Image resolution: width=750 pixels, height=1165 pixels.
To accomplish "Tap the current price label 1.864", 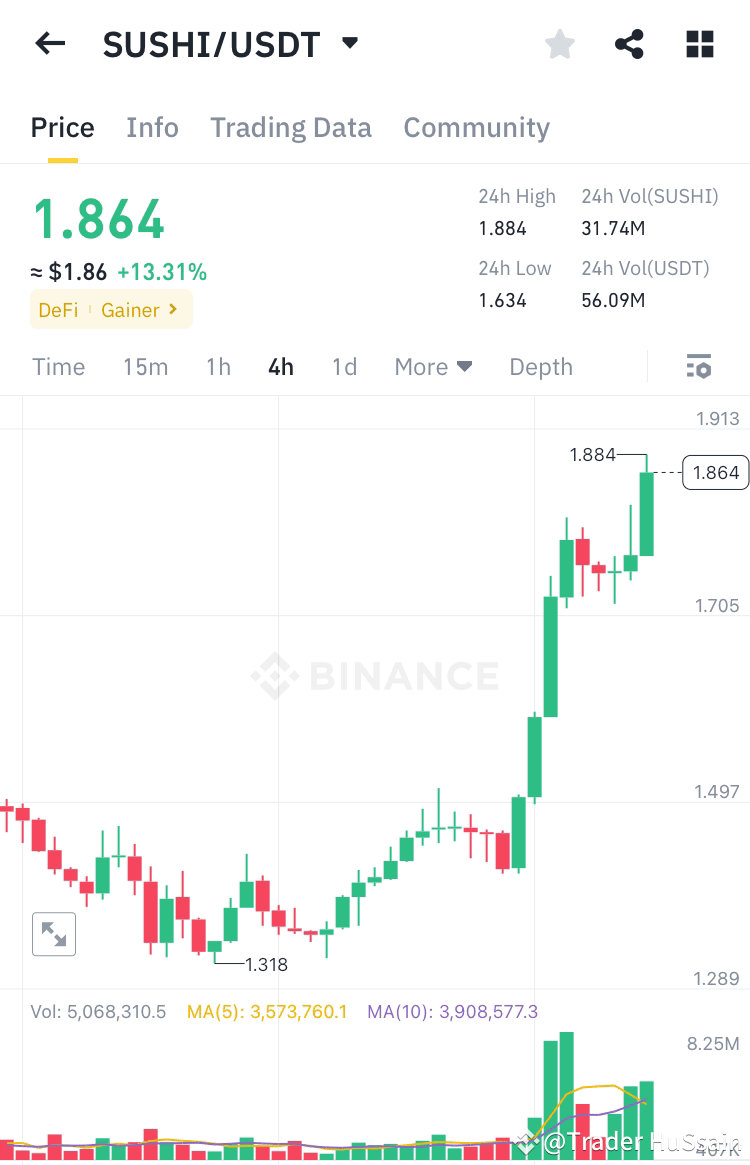I will click(x=714, y=471).
